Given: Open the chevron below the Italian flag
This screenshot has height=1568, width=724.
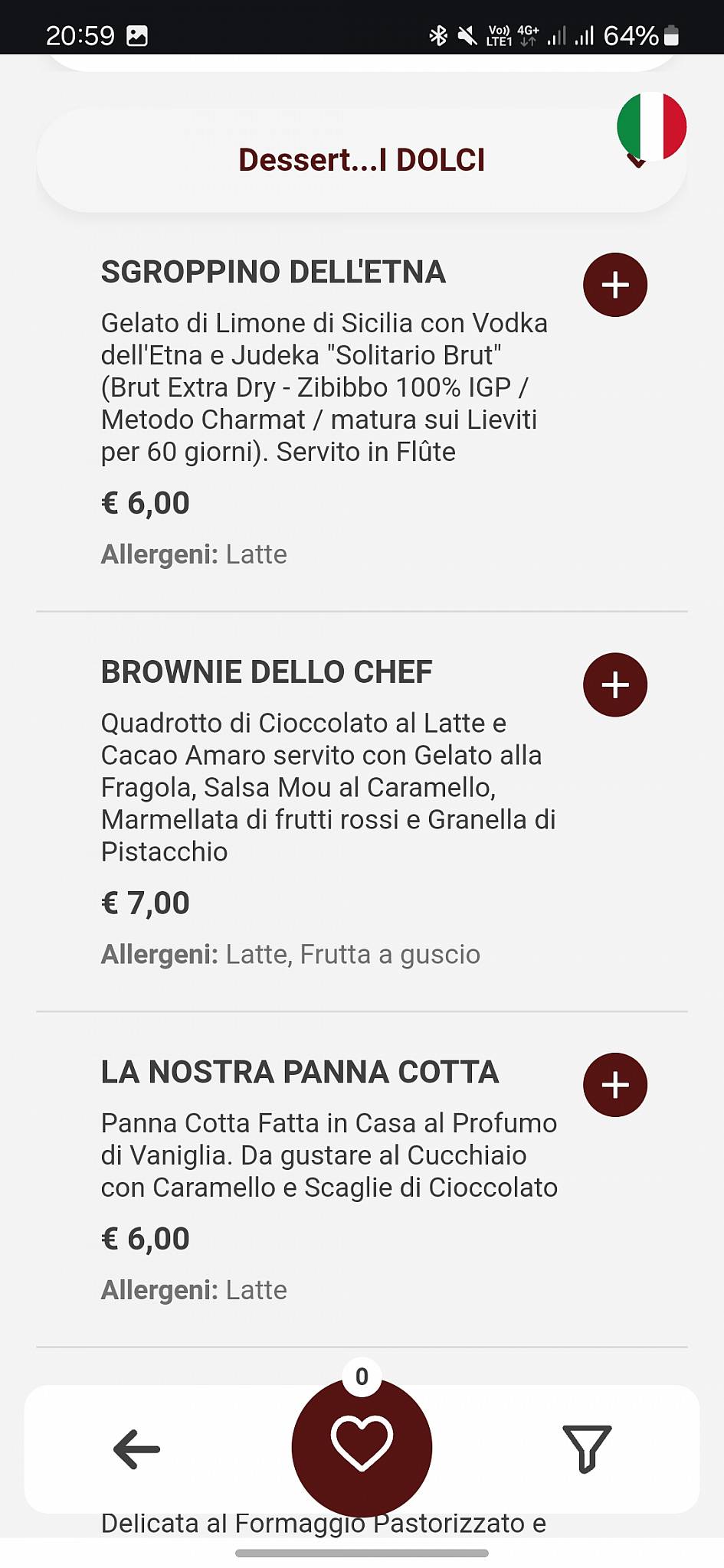Looking at the screenshot, I should point(634,161).
